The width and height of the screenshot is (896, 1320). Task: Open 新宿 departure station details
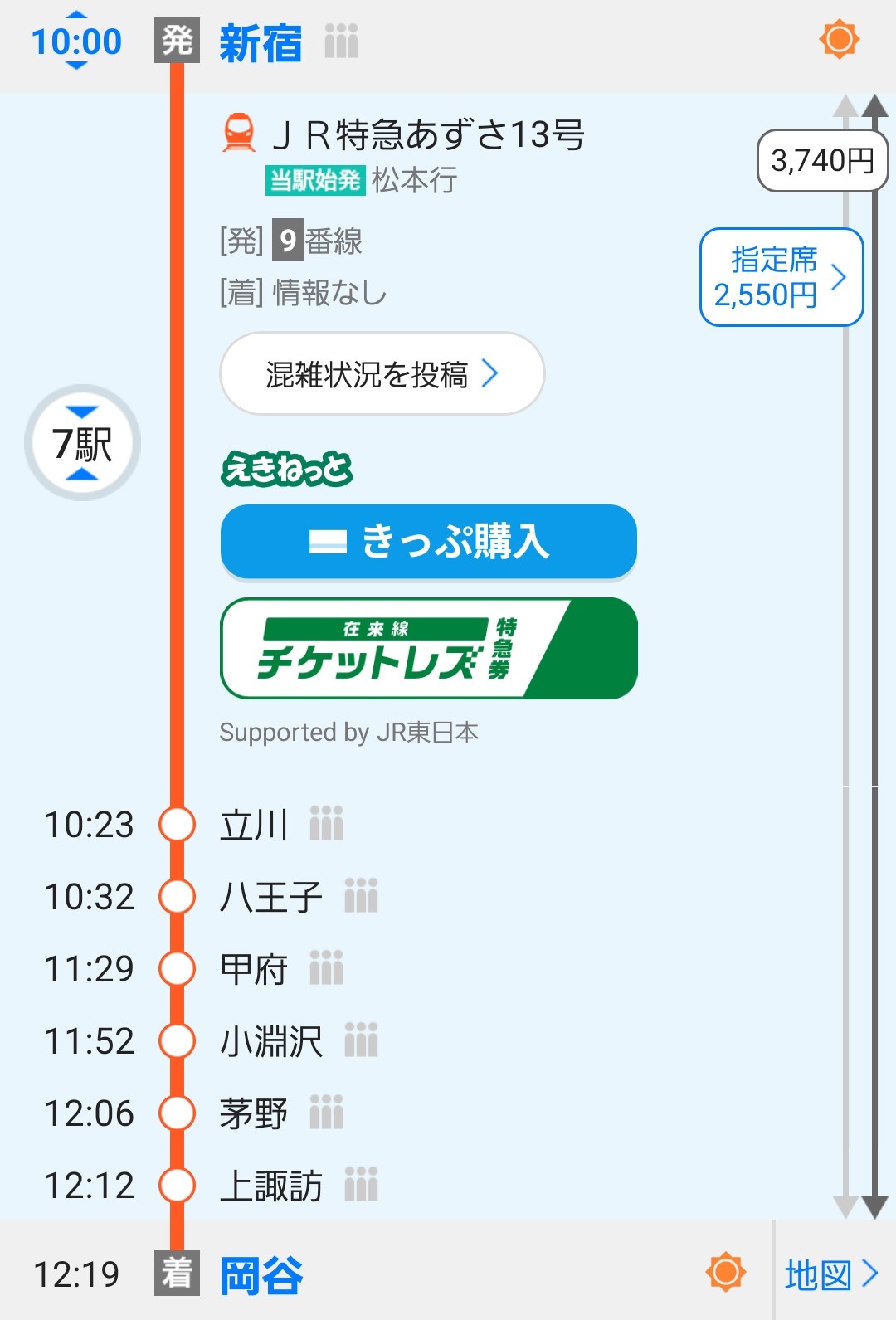pyautogui.click(x=261, y=42)
